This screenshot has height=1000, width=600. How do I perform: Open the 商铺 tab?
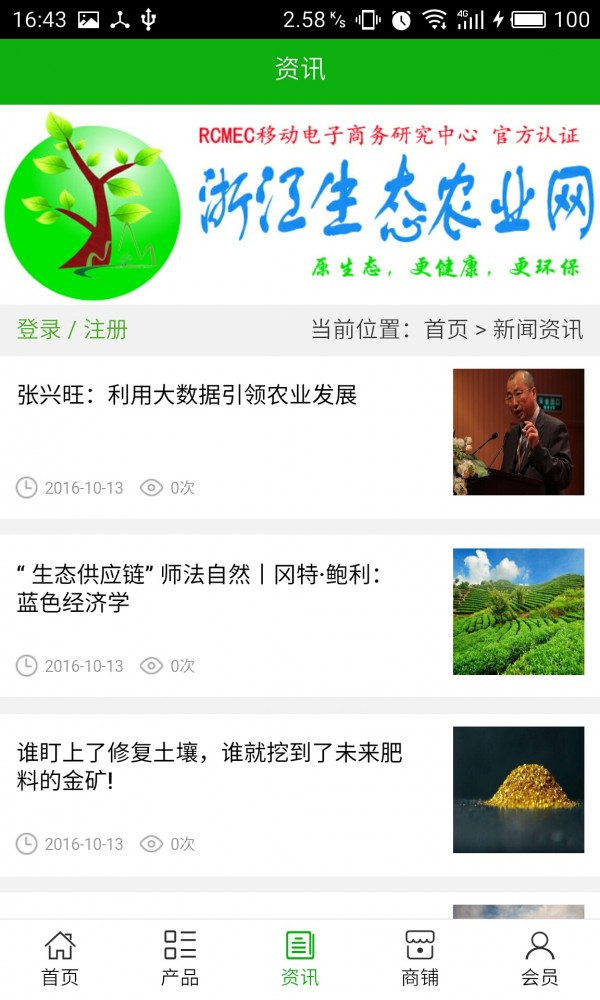[x=420, y=958]
